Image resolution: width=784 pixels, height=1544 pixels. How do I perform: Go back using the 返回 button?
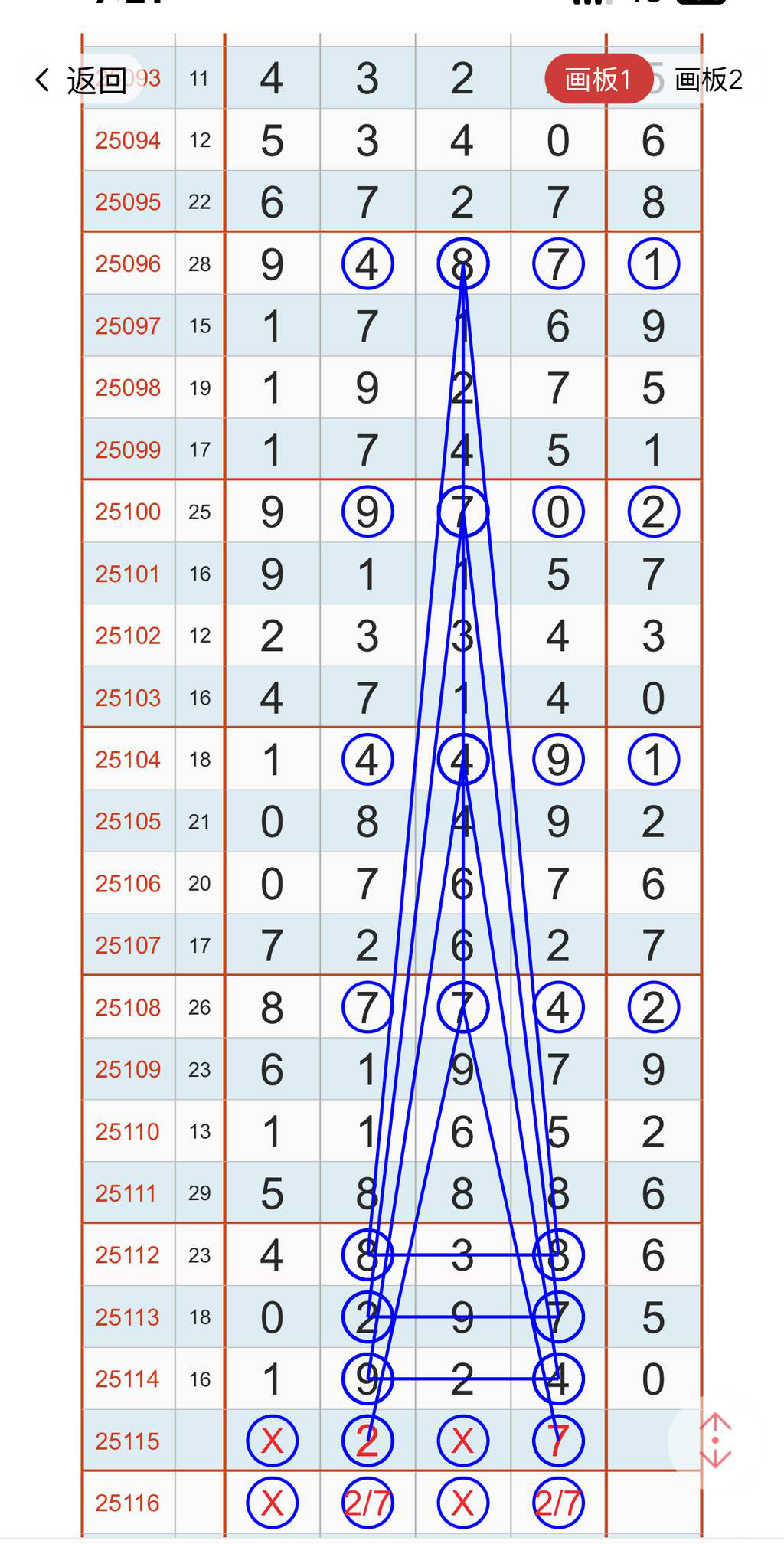tap(82, 80)
